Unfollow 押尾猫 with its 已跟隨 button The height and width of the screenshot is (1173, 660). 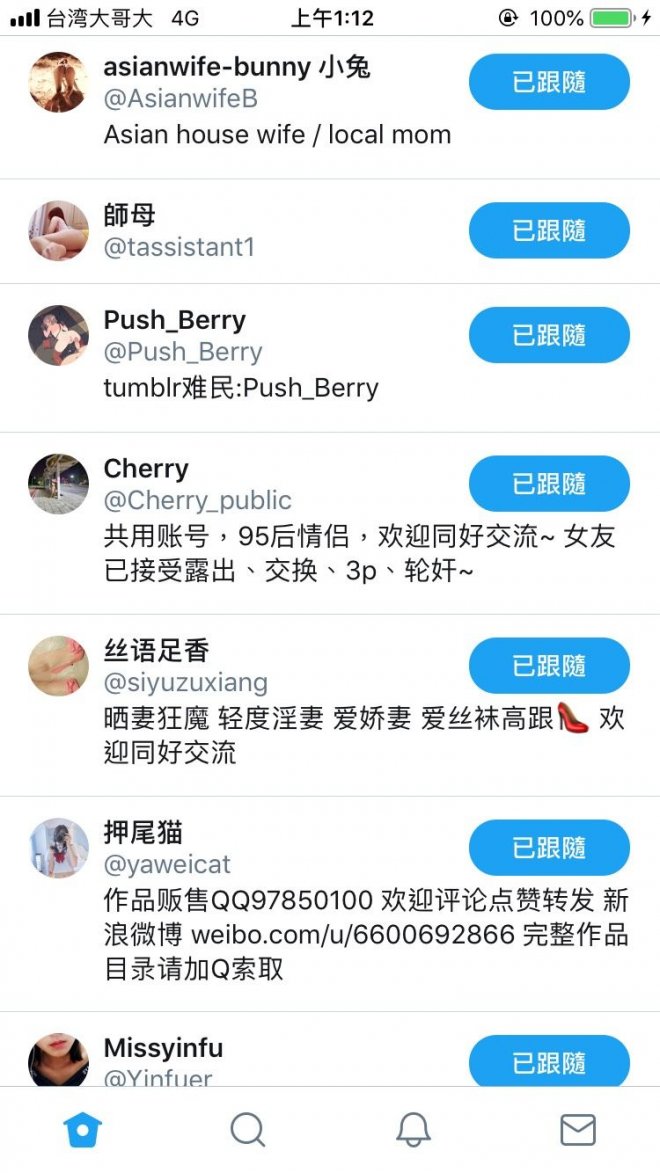tap(549, 848)
